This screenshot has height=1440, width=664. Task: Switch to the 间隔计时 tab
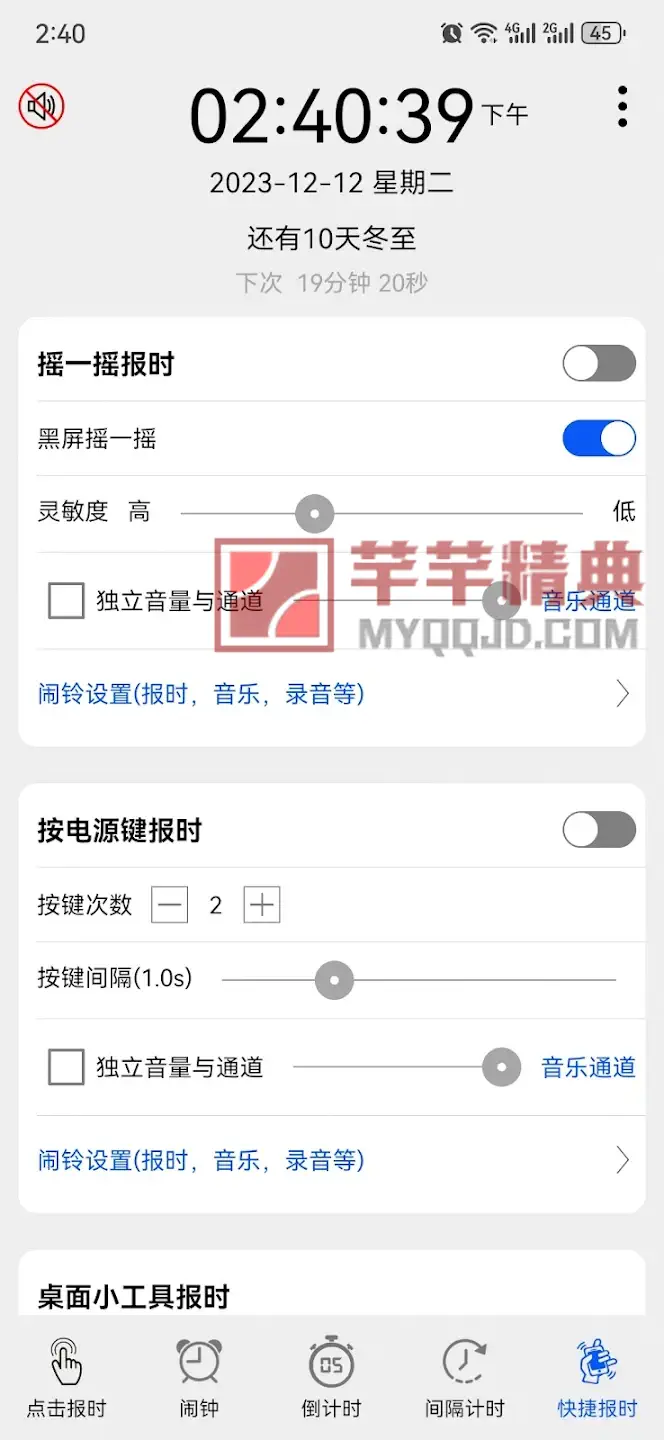click(465, 1380)
